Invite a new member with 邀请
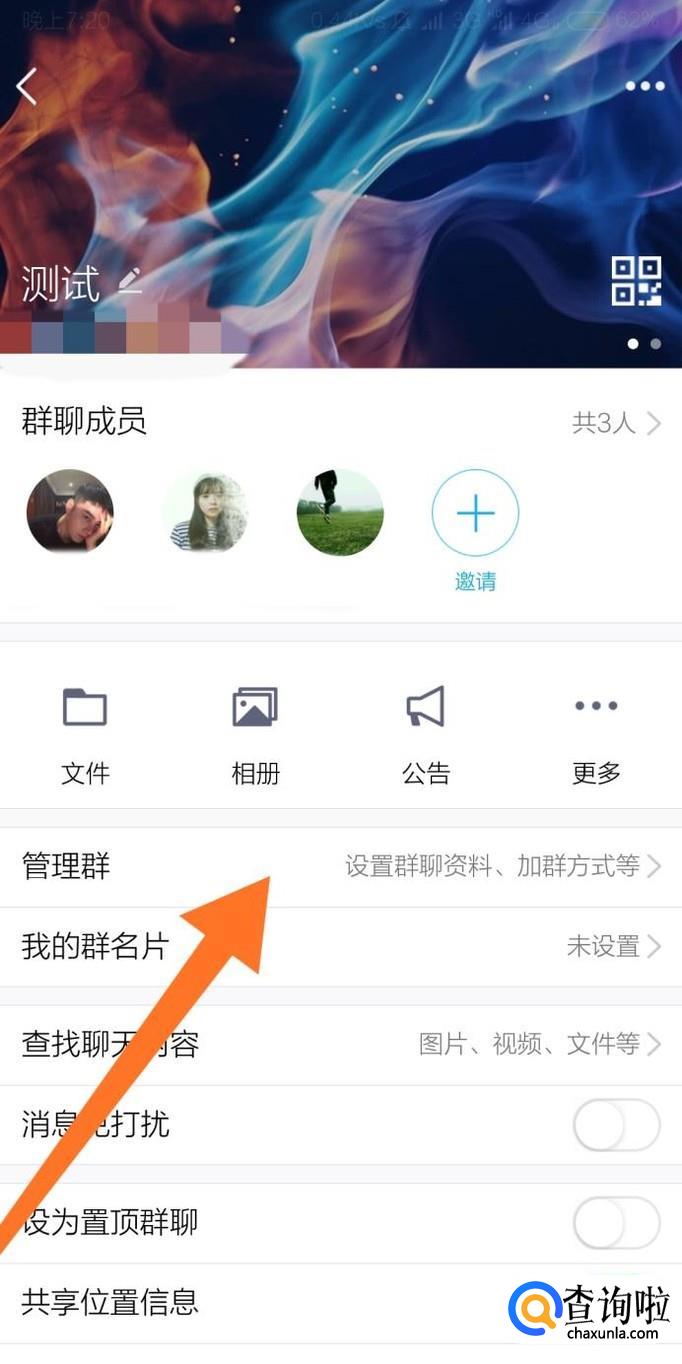682x1364 pixels. pos(475,513)
